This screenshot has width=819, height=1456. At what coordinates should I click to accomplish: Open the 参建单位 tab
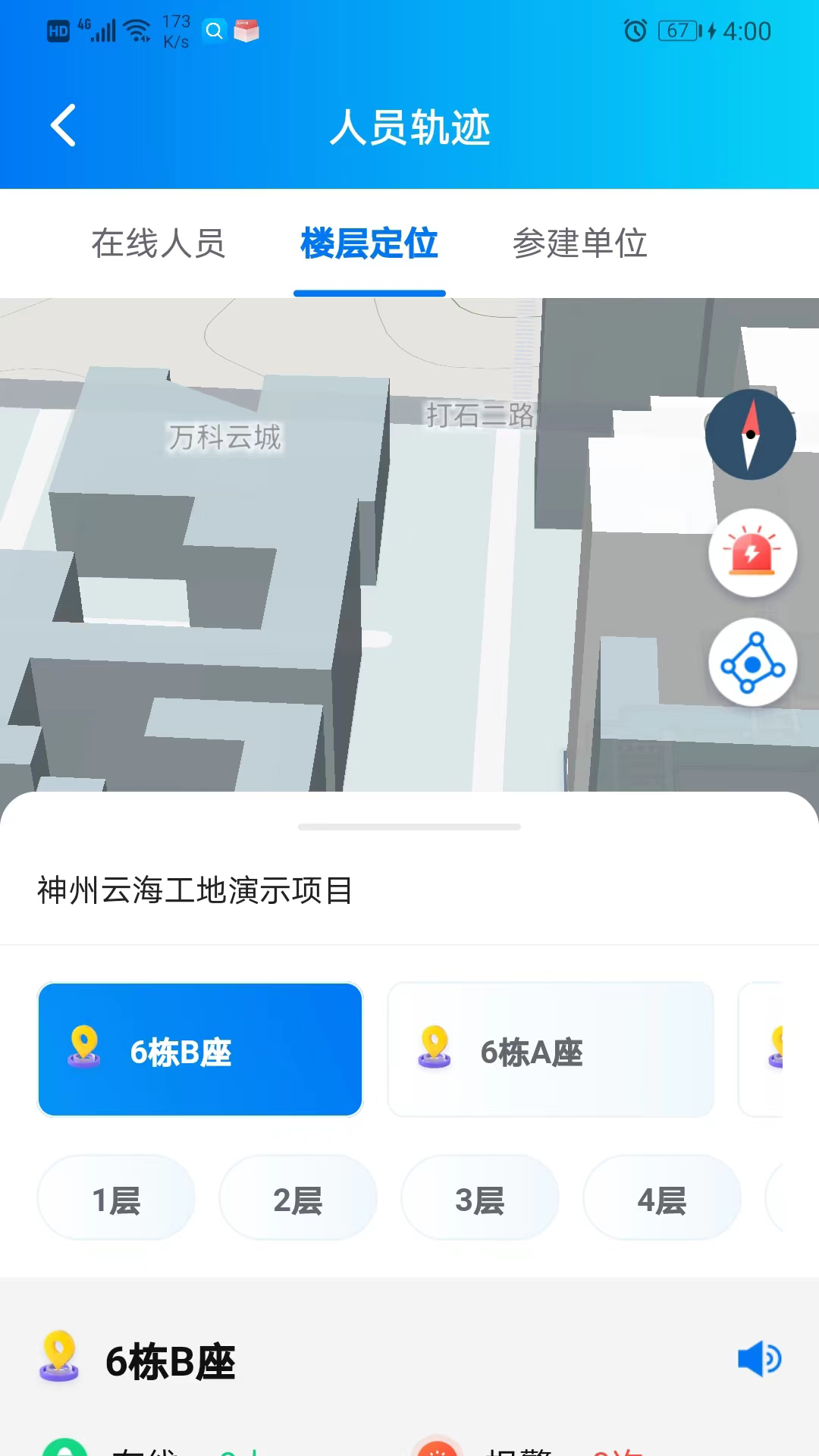[x=581, y=243]
